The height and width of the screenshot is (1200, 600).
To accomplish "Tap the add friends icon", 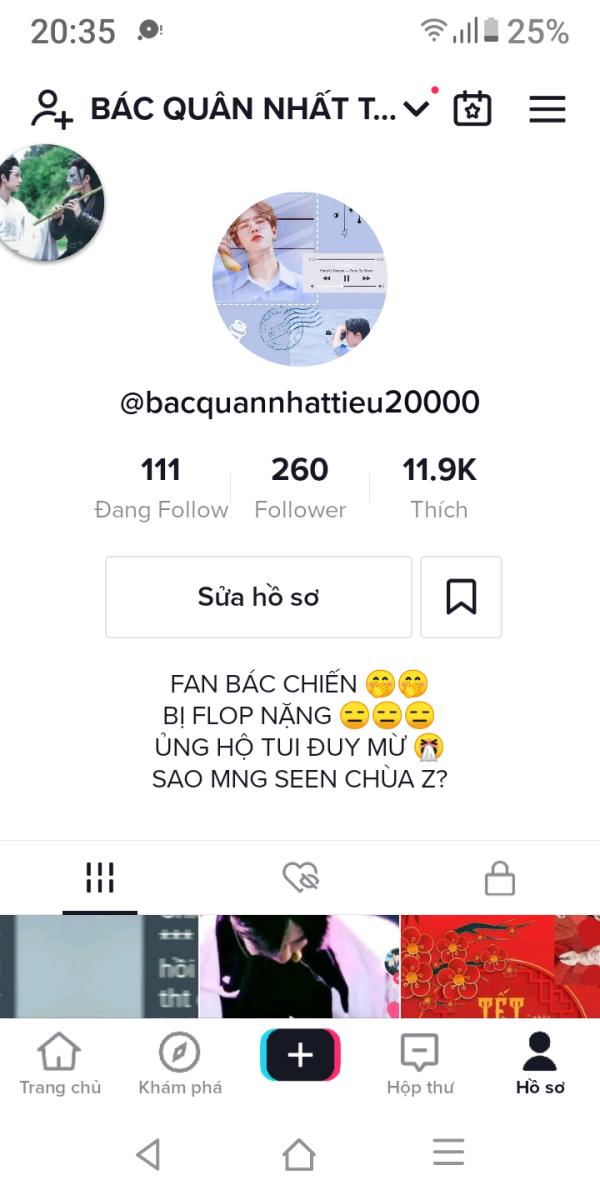I will [51, 108].
